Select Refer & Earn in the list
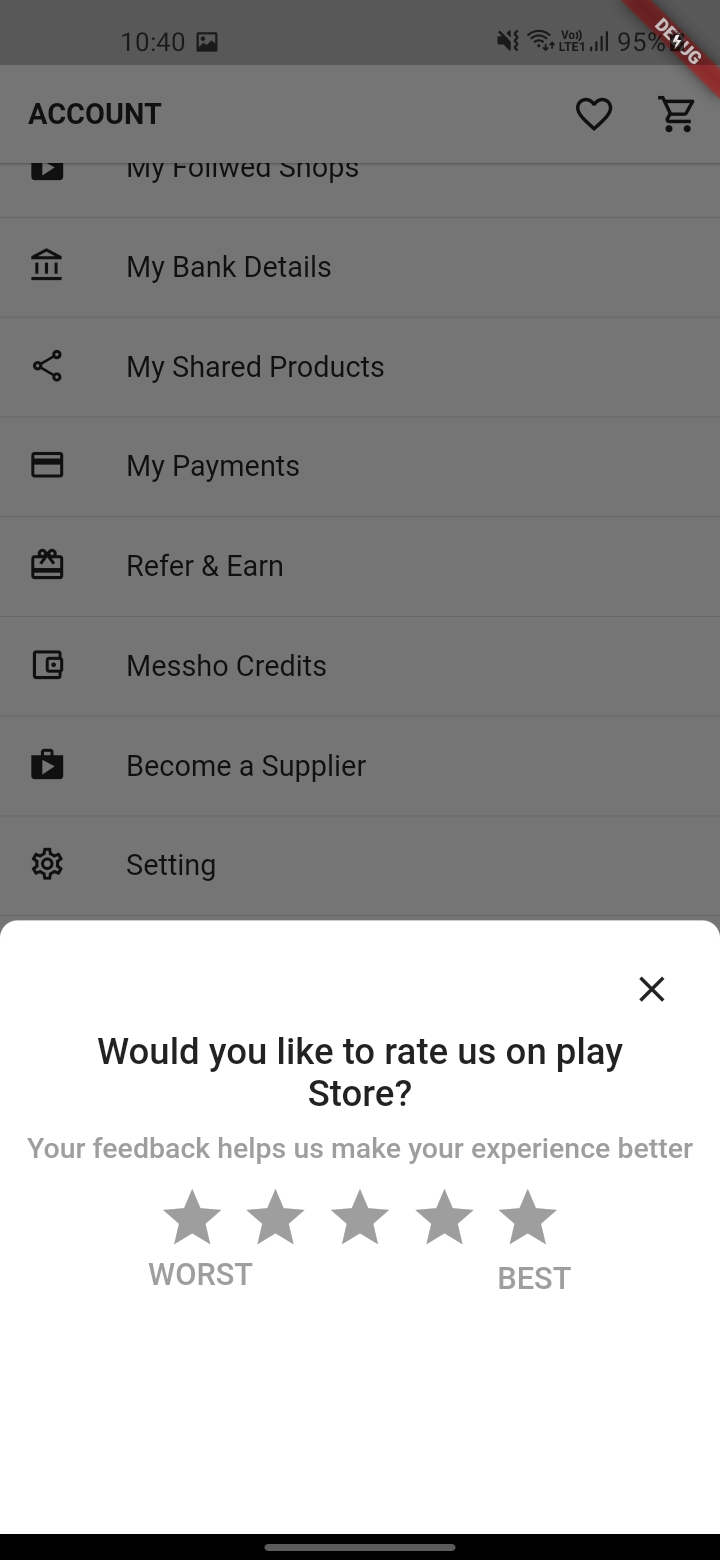This screenshot has width=720, height=1560. tap(204, 565)
